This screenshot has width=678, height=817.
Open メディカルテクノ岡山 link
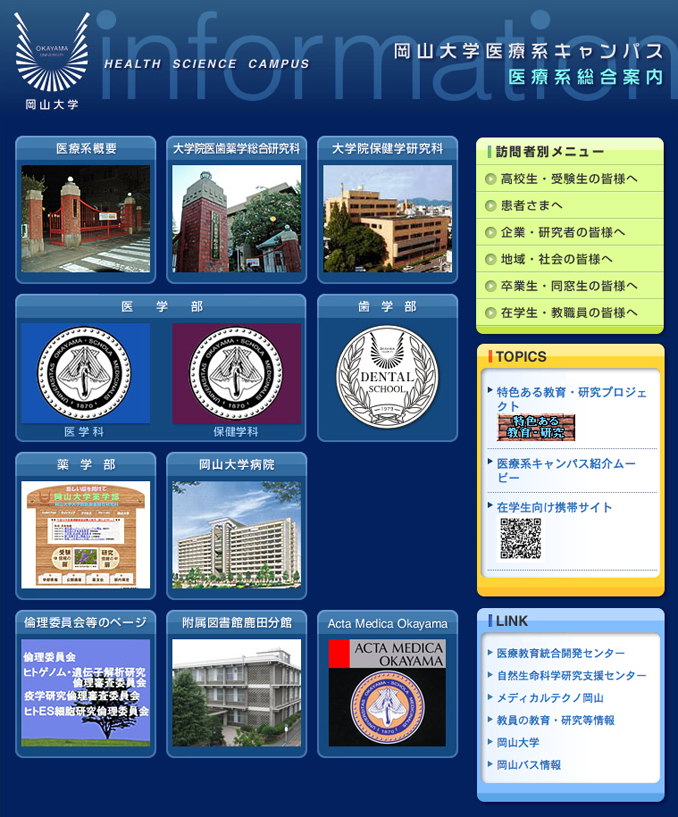coord(550,698)
